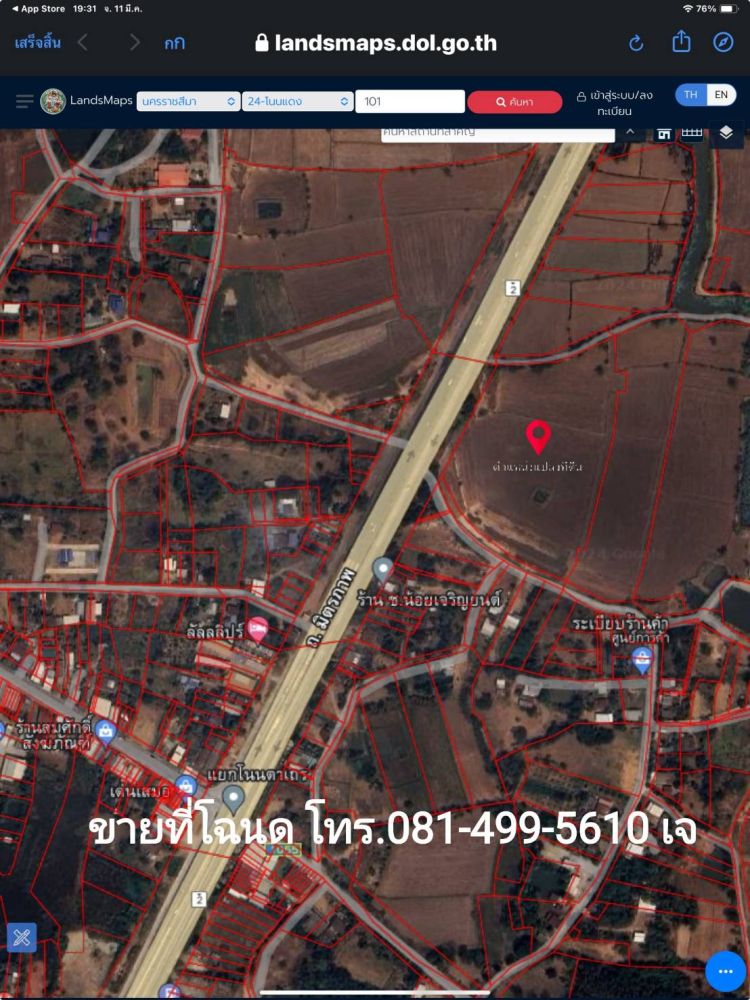Viewport: 750px width, 1000px height.
Task: Tap เสร็จสิ้น to close the browser
Action: [x=37, y=43]
